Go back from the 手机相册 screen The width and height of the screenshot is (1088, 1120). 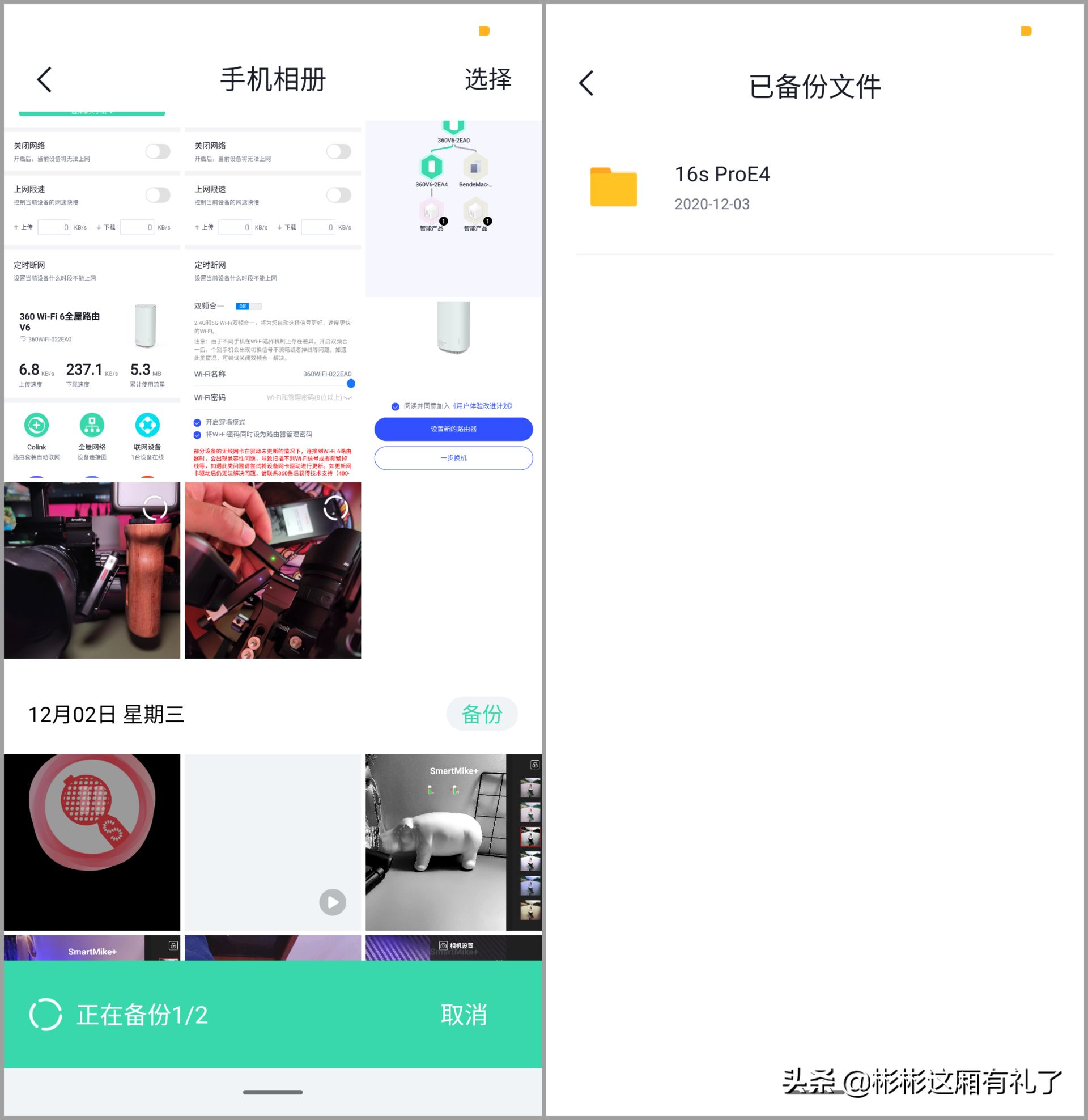tap(45, 79)
